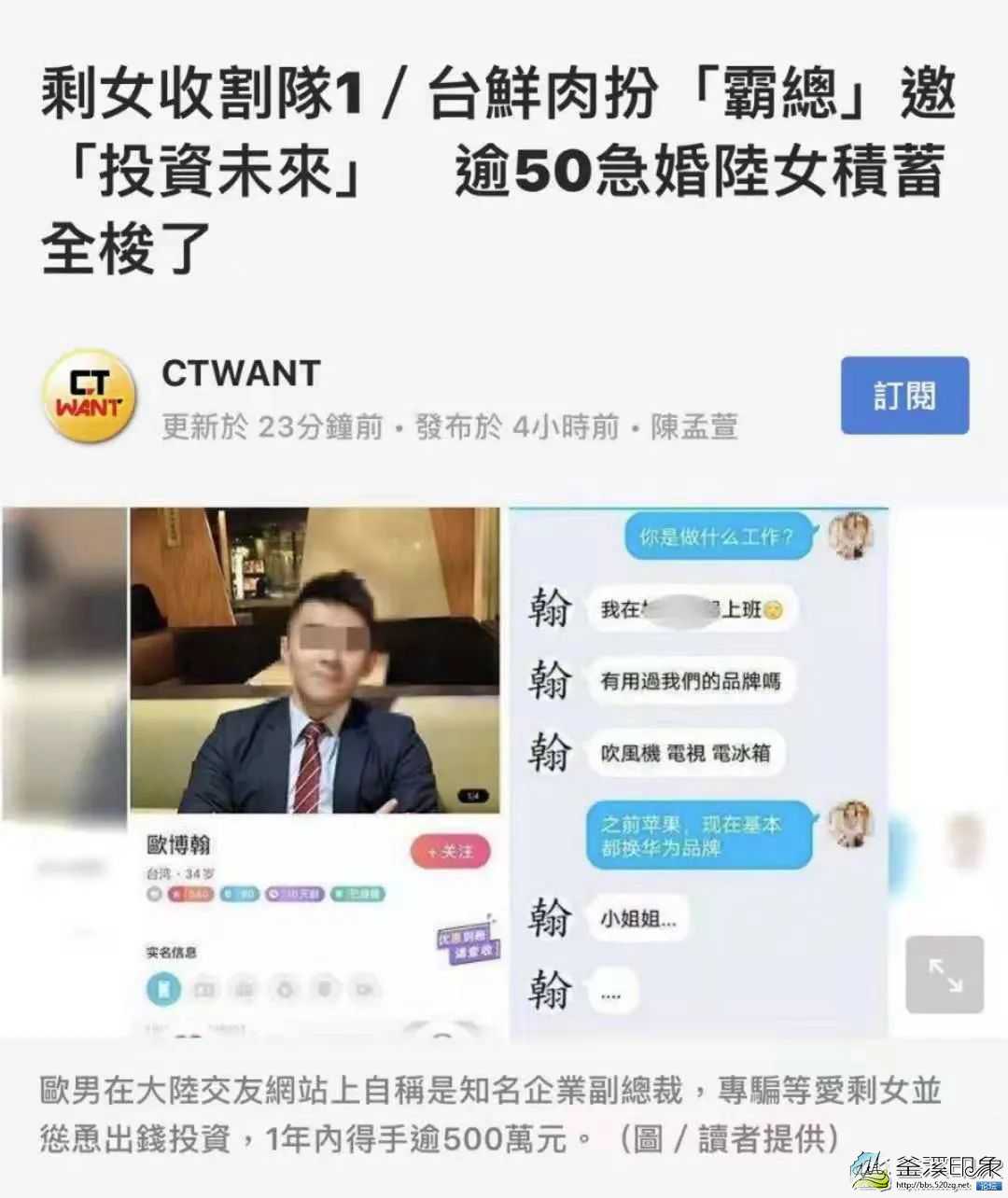
Task: Subscribe to CTWANT with the 訂閱 button
Action: tap(903, 396)
